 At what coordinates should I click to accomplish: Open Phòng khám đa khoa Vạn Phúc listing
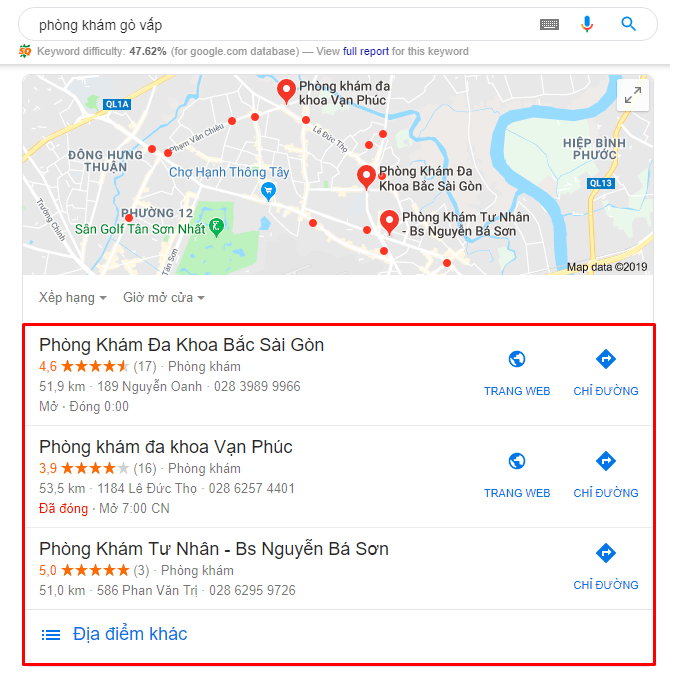pyautogui.click(x=165, y=447)
